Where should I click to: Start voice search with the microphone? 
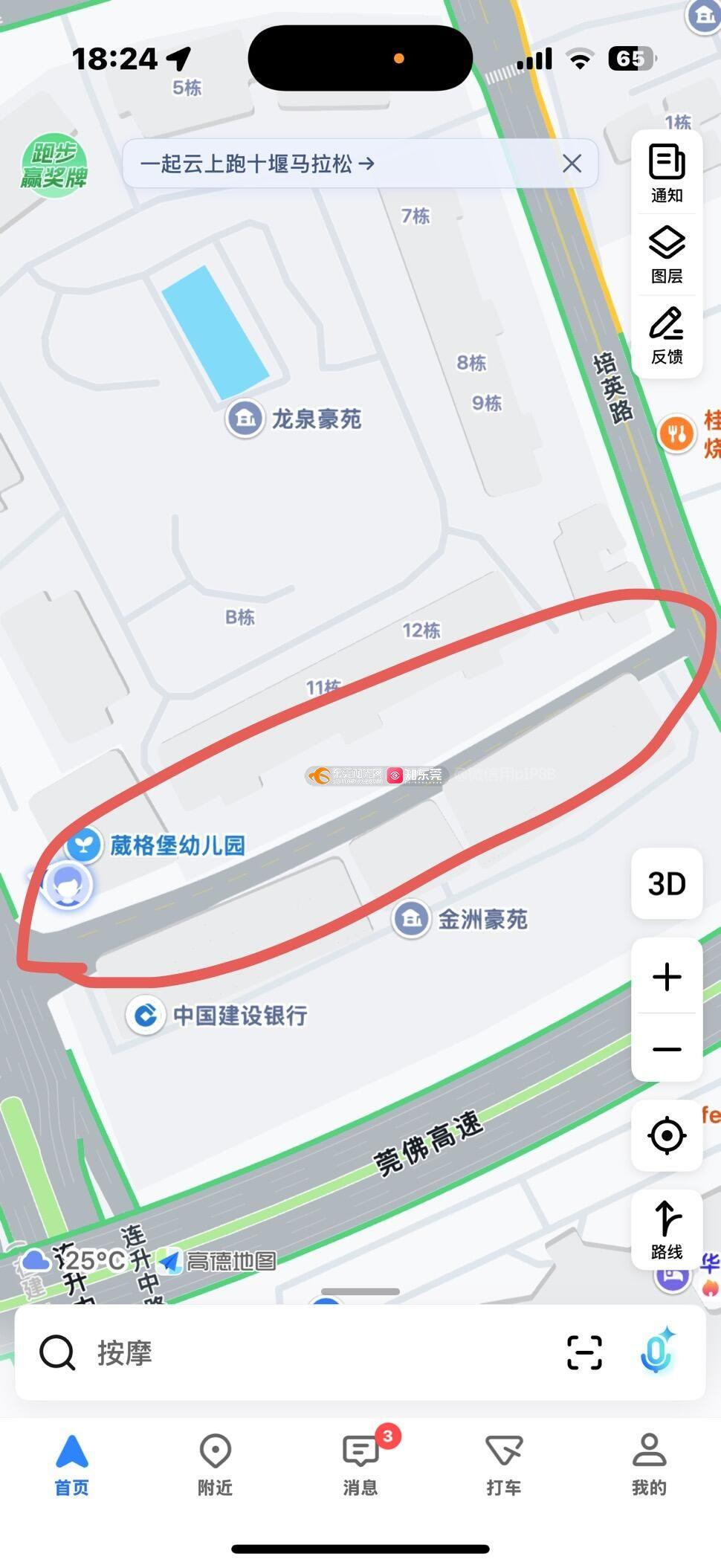tap(656, 1351)
